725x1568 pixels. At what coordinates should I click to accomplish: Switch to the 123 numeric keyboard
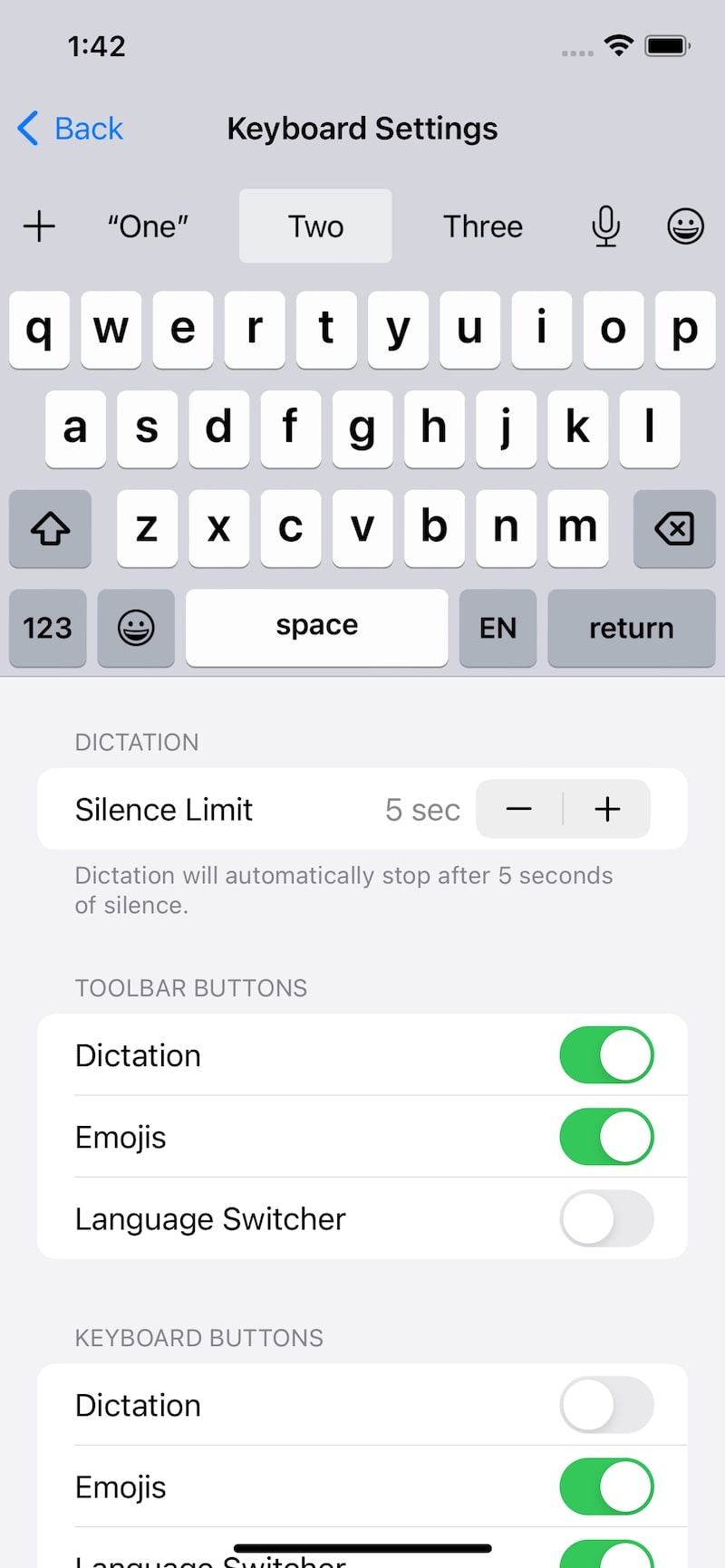(47, 628)
